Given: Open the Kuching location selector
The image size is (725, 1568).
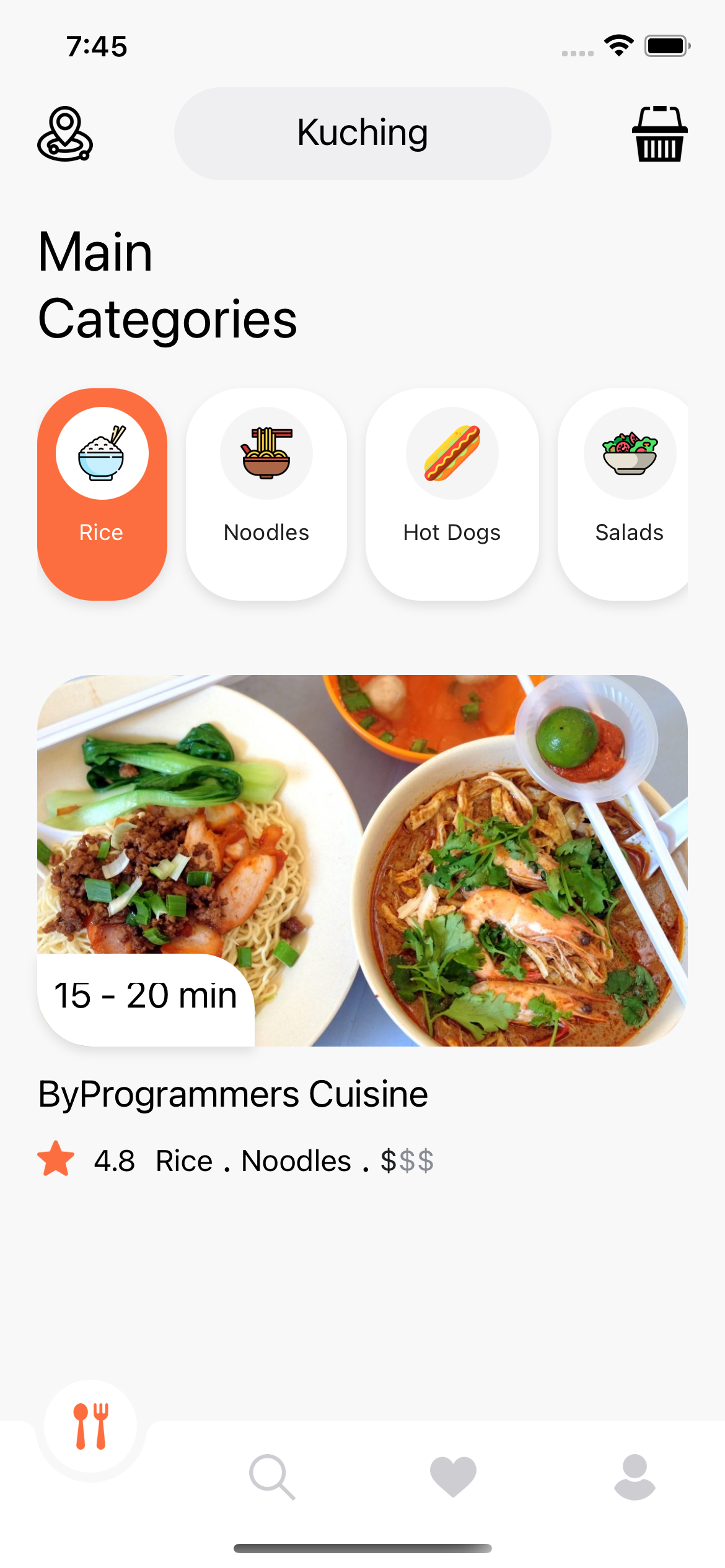Looking at the screenshot, I should click(x=362, y=133).
